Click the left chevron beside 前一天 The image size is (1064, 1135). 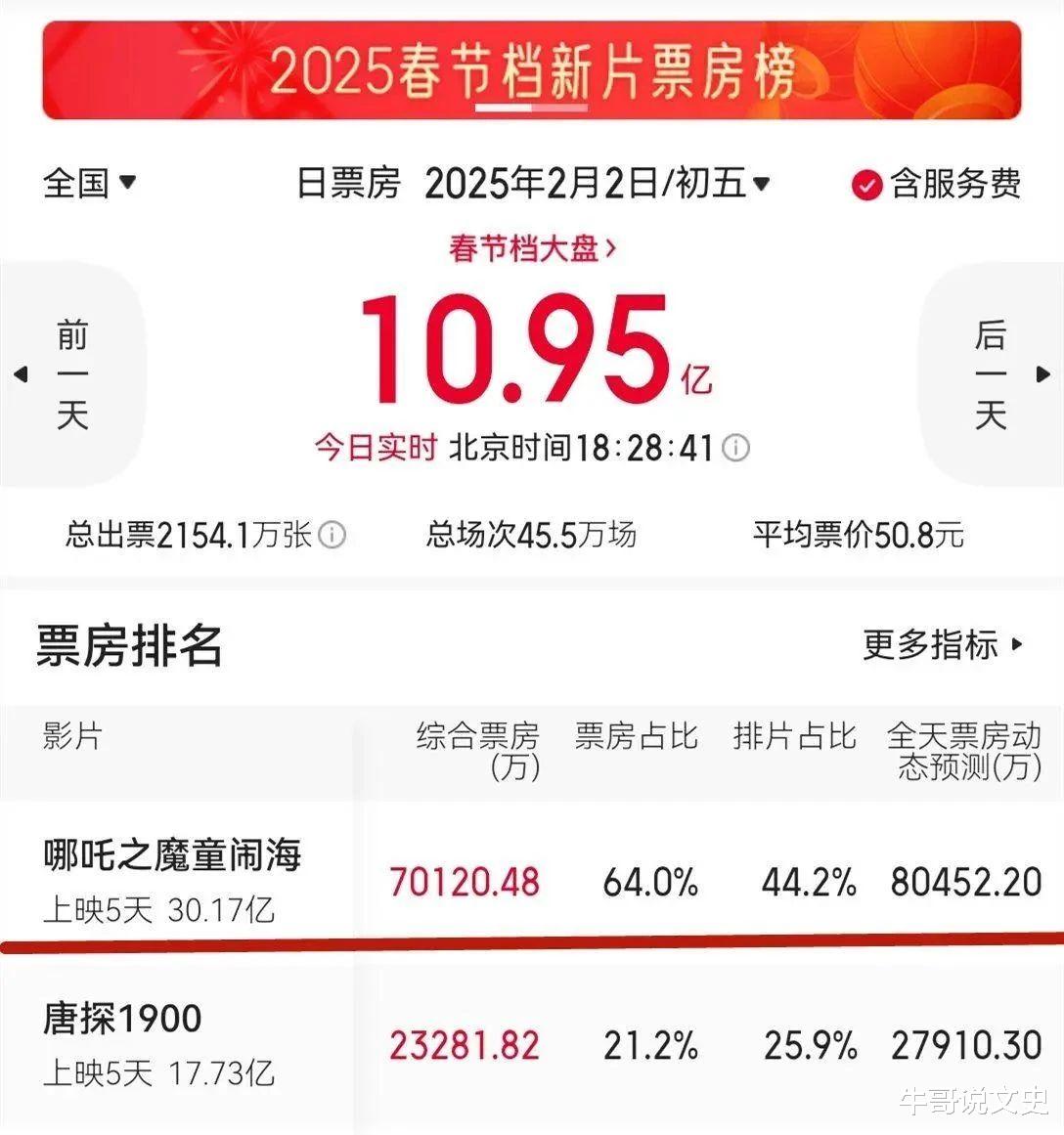click(x=22, y=375)
